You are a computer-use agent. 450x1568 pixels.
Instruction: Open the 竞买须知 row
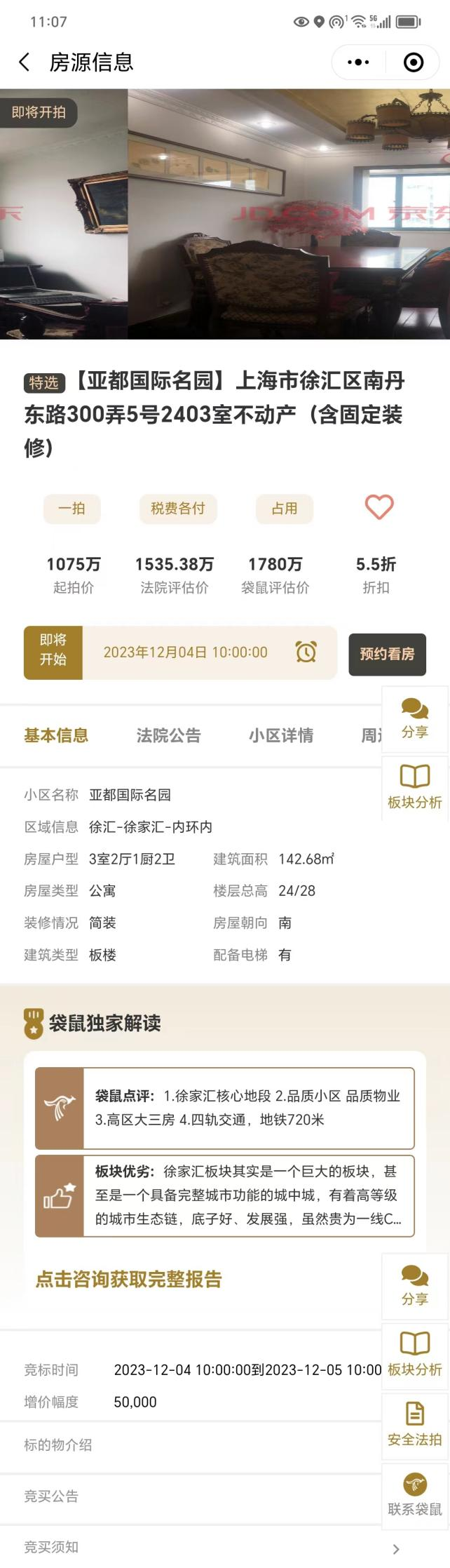[210, 1547]
